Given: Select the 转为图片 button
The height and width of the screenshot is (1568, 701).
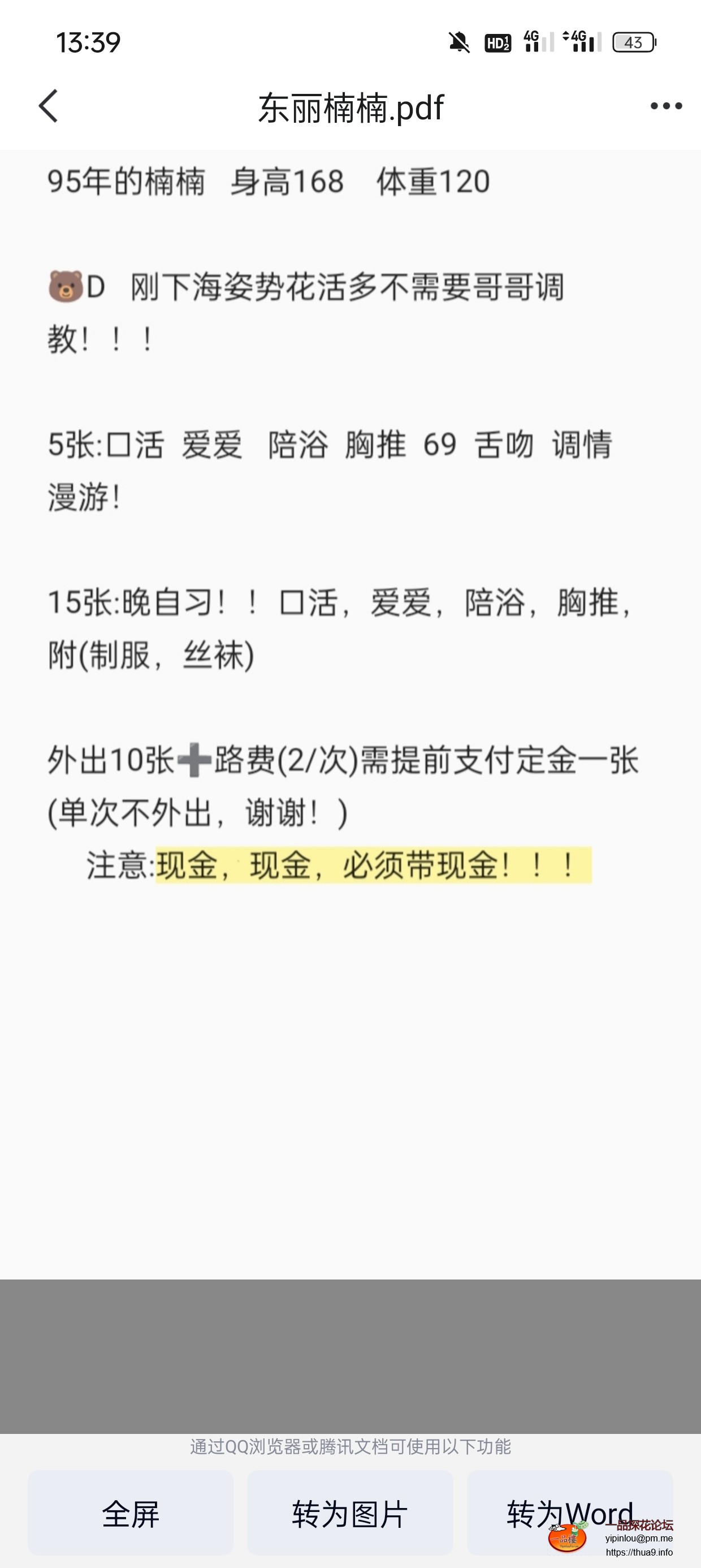Looking at the screenshot, I should click(350, 1513).
